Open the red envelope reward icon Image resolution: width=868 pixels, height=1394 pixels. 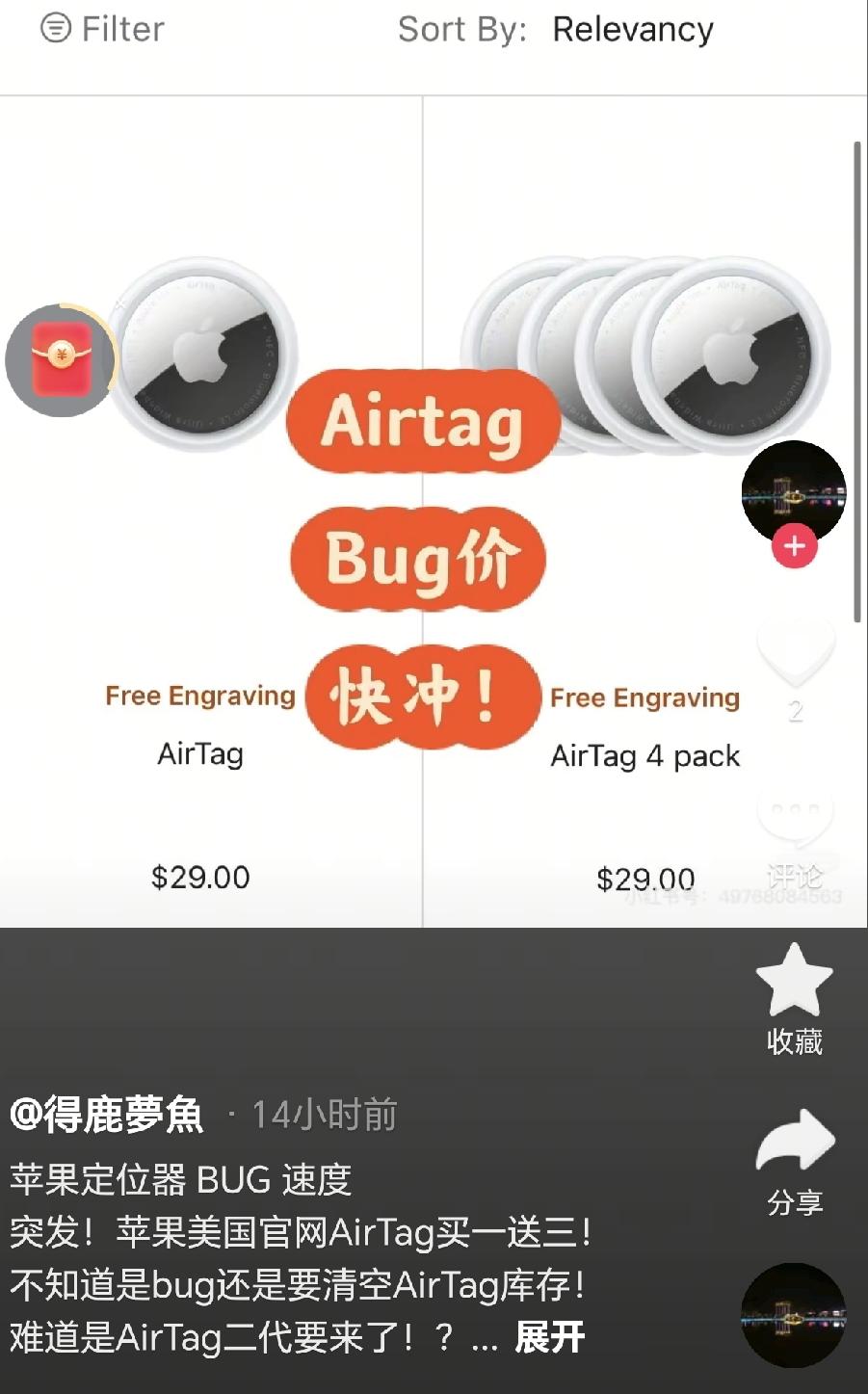point(61,360)
